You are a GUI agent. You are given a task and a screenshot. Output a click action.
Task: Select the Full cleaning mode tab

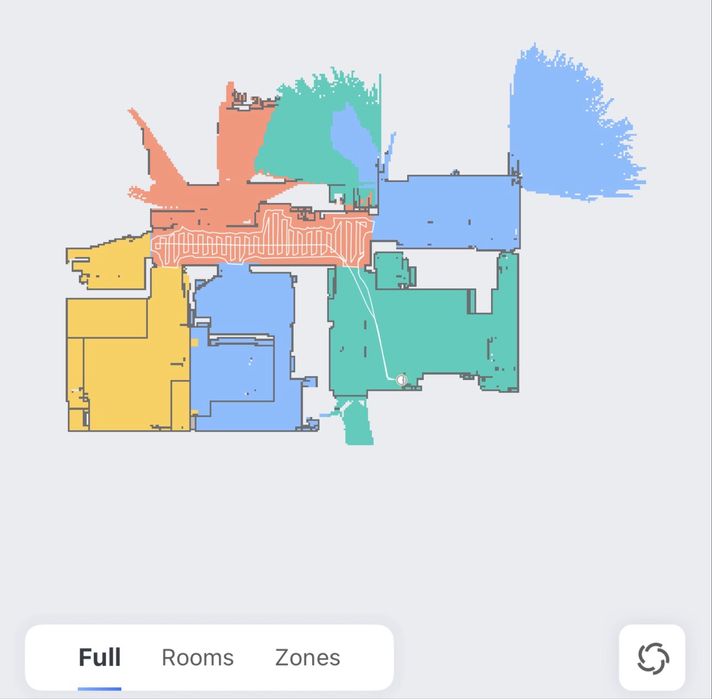click(x=100, y=657)
